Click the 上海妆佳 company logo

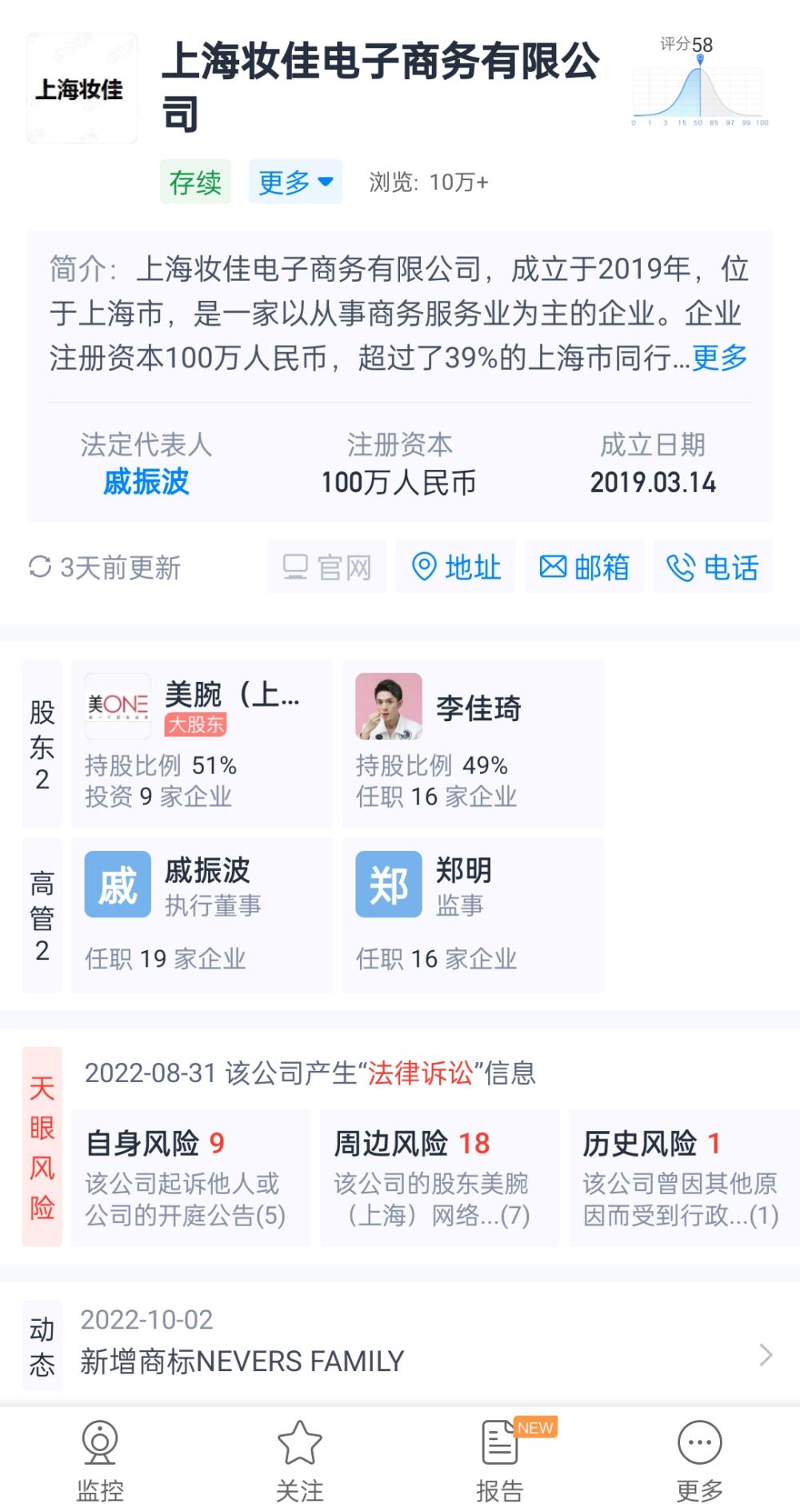coord(82,90)
